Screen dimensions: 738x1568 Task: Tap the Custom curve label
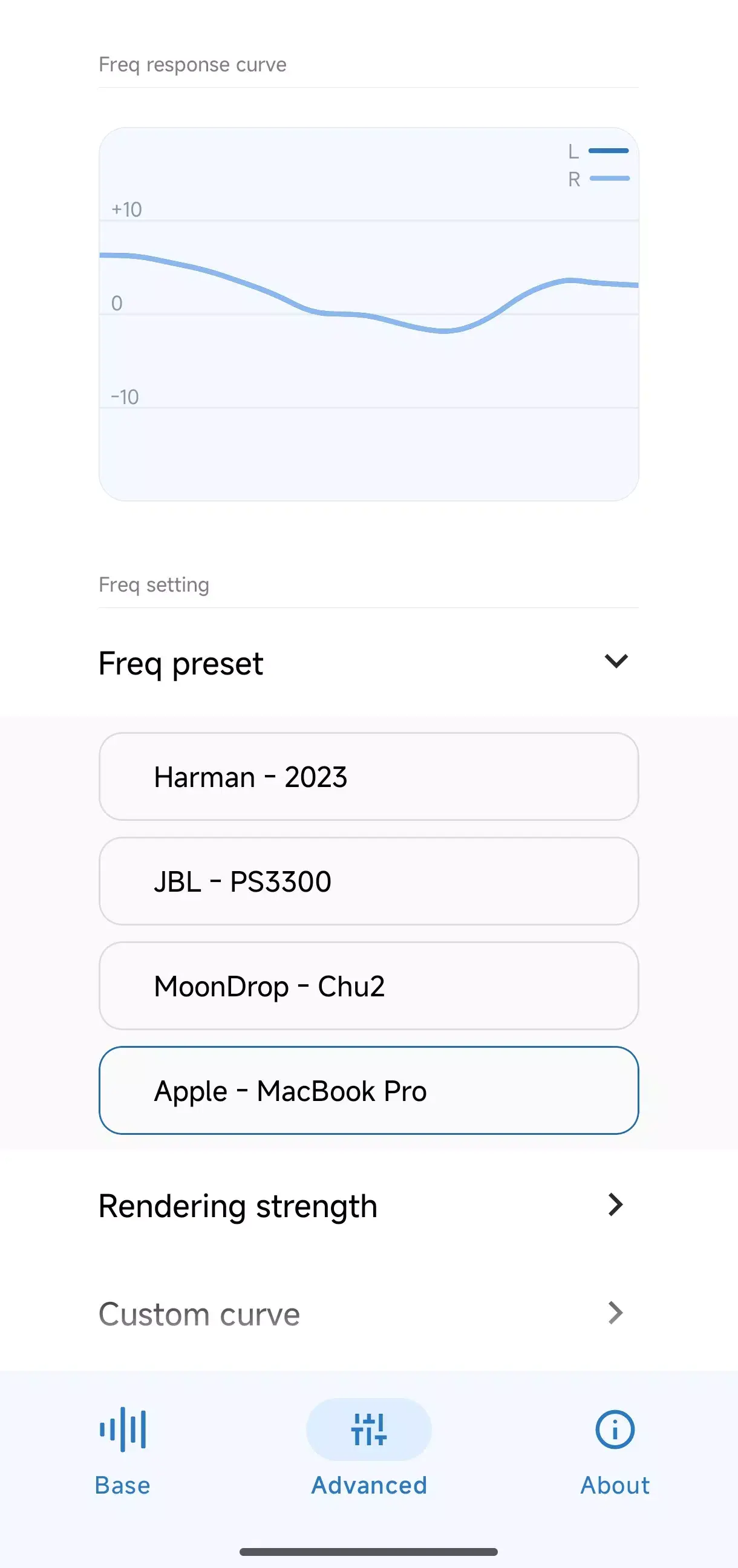(198, 1313)
